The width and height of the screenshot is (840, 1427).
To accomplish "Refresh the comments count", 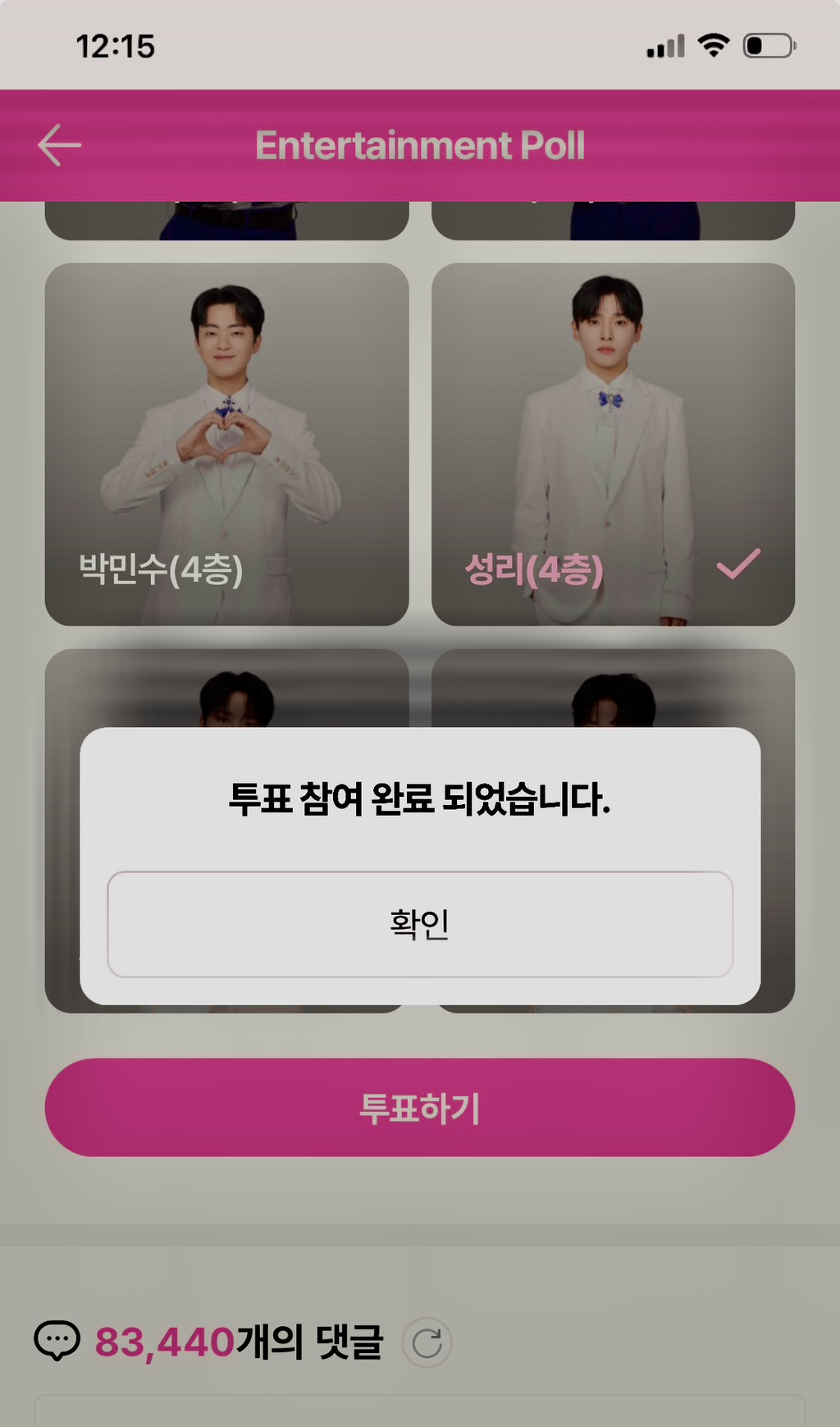I will pos(427,1342).
